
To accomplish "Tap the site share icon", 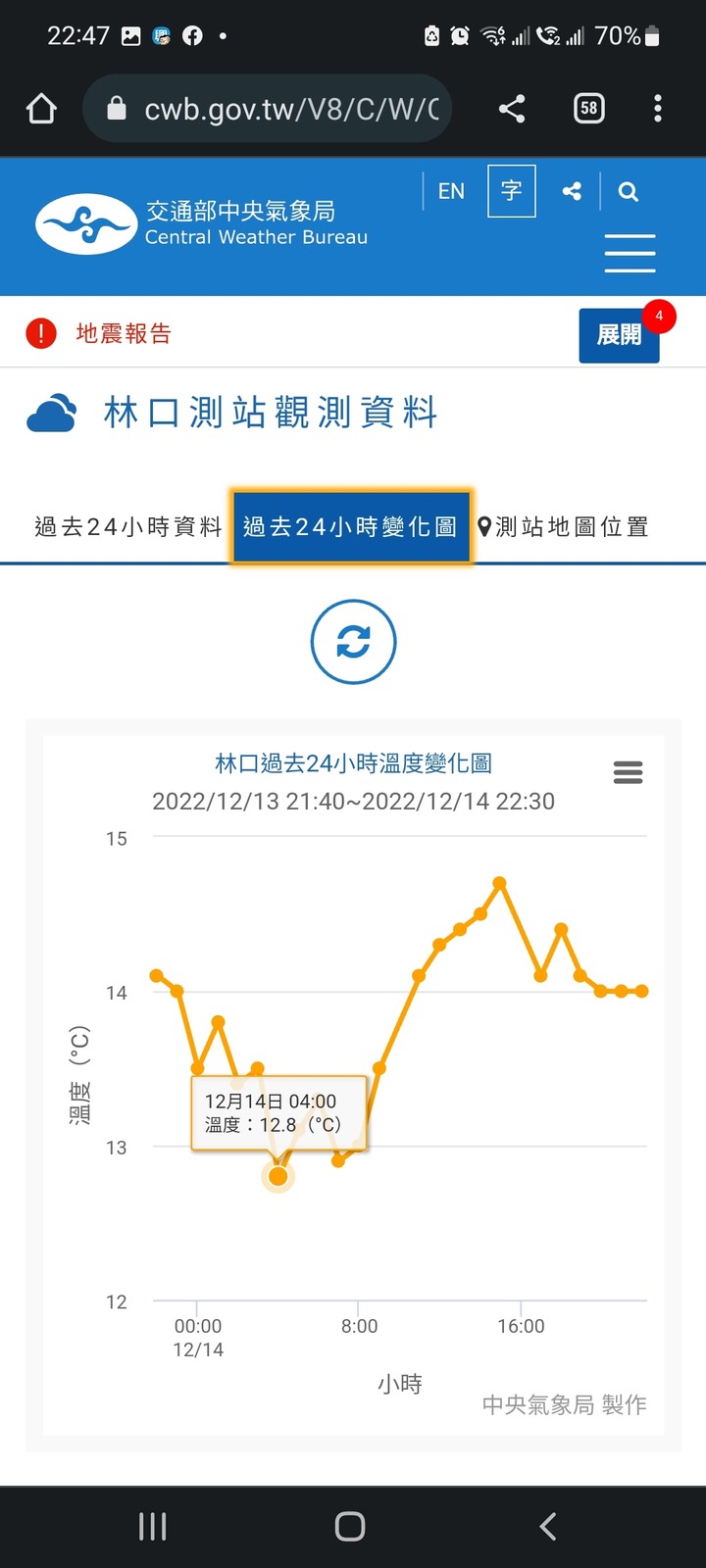I will 572,191.
